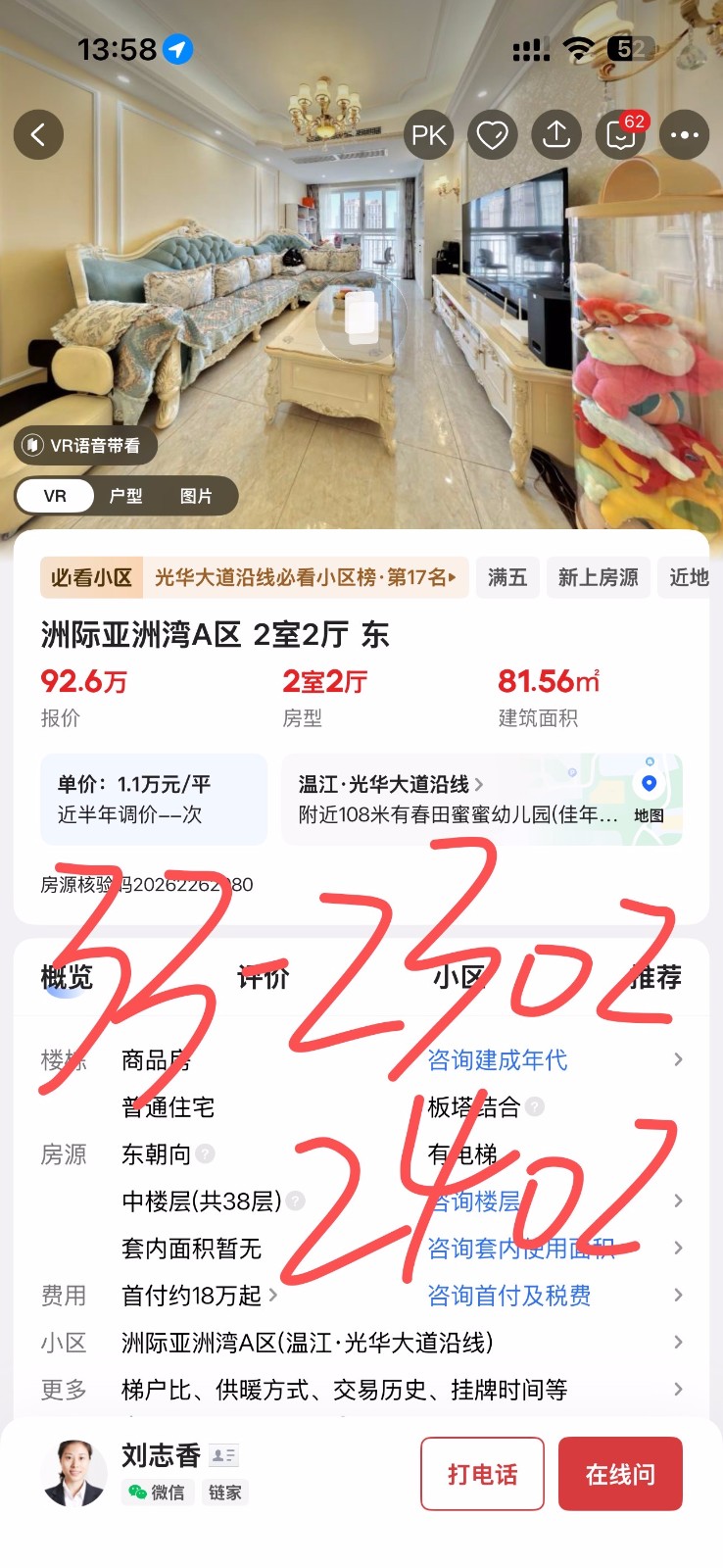Go back using the arrow icon
Viewport: 723px width, 1568px height.
(38, 134)
